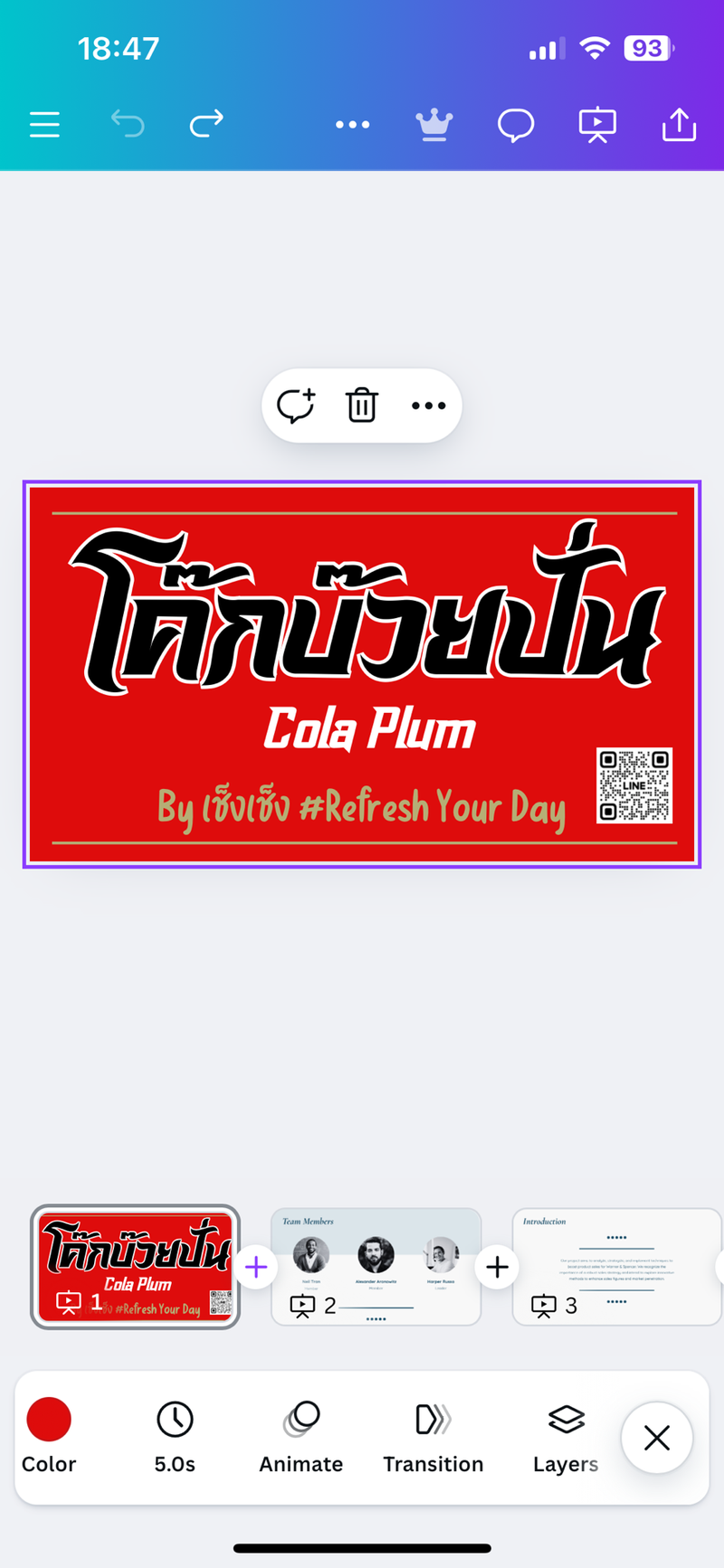The width and height of the screenshot is (724, 1568).
Task: Select page 1 thumbnail
Action: coord(136,1266)
